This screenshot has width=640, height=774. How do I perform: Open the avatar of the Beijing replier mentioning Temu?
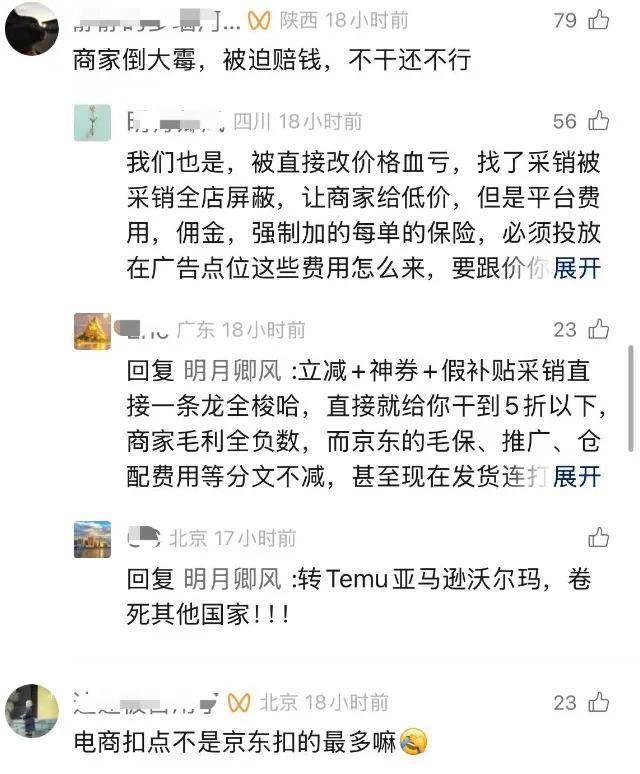point(92,539)
